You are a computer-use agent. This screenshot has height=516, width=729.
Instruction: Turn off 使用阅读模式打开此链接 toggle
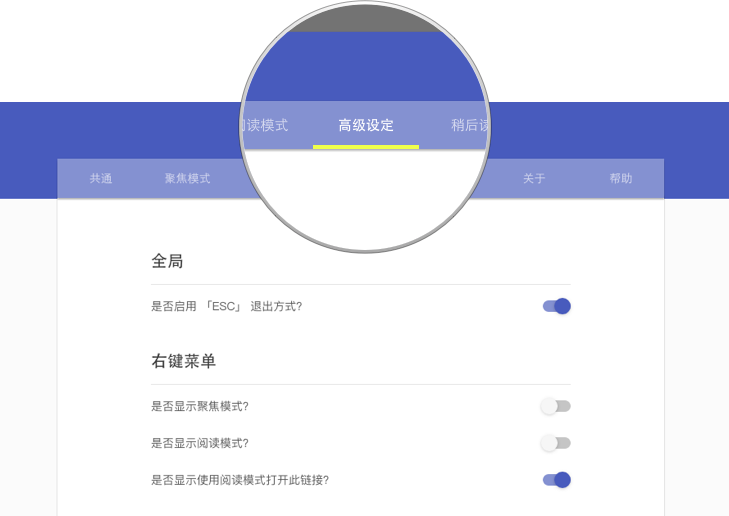point(556,480)
